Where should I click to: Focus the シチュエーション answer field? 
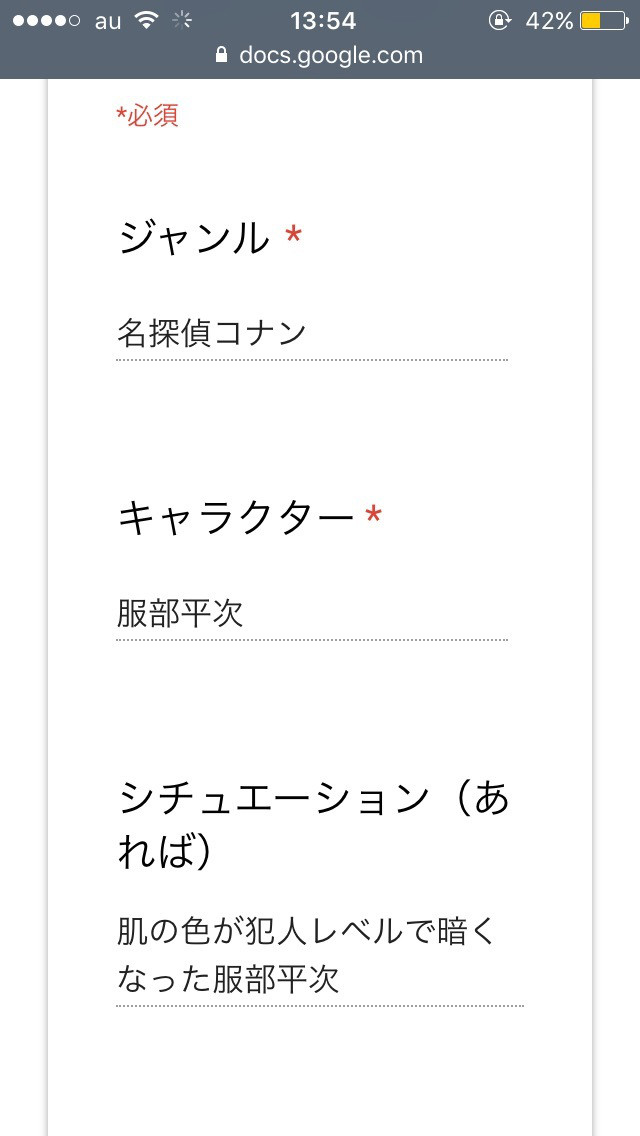click(319, 955)
